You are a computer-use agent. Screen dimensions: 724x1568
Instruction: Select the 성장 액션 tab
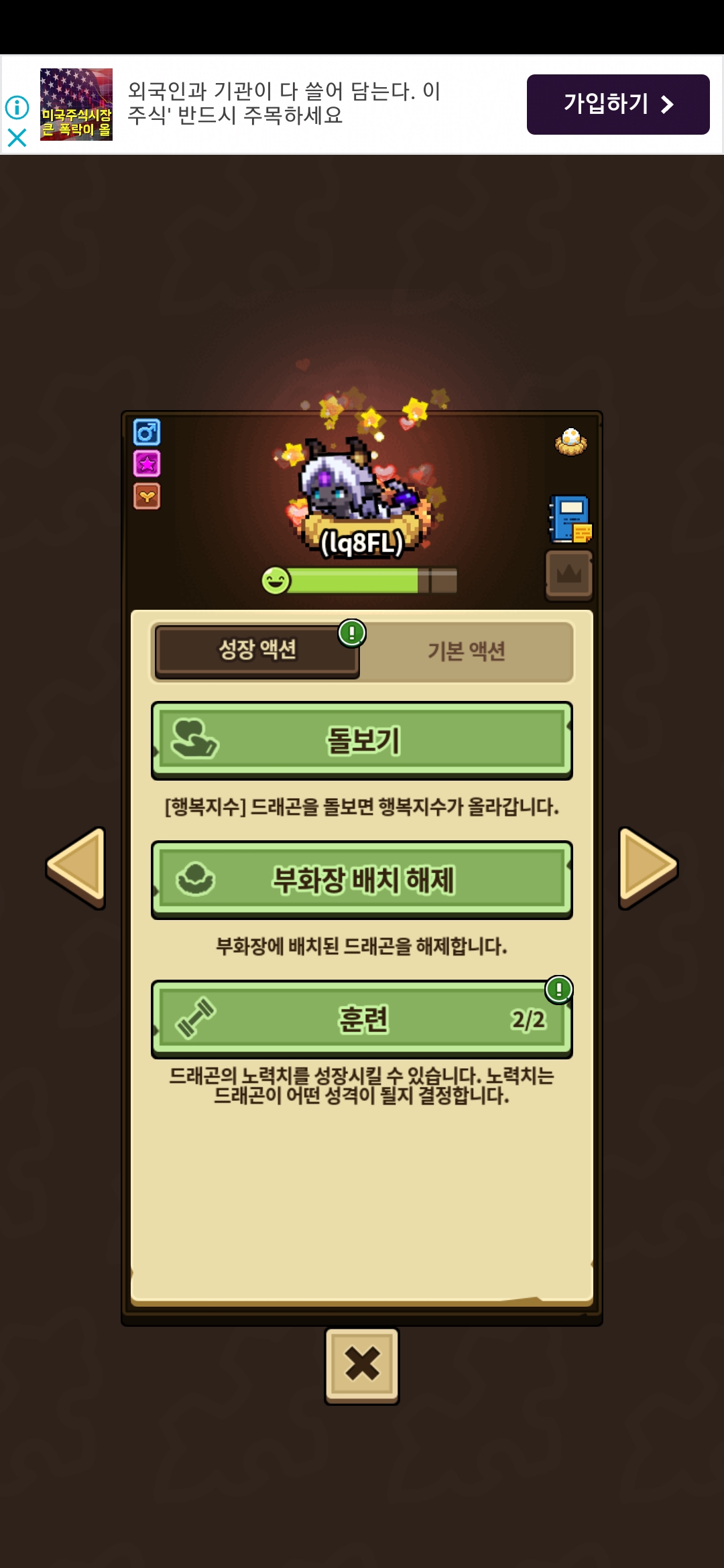pyautogui.click(x=257, y=650)
